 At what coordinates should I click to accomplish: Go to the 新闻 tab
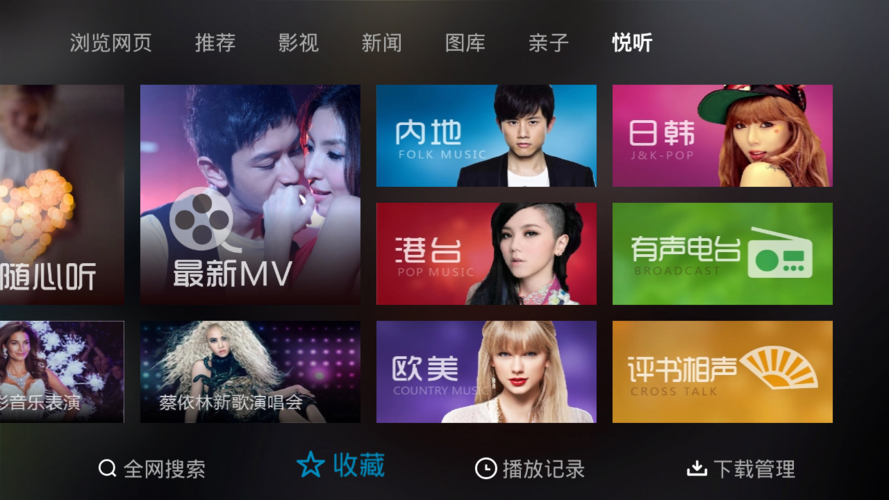coord(381,43)
